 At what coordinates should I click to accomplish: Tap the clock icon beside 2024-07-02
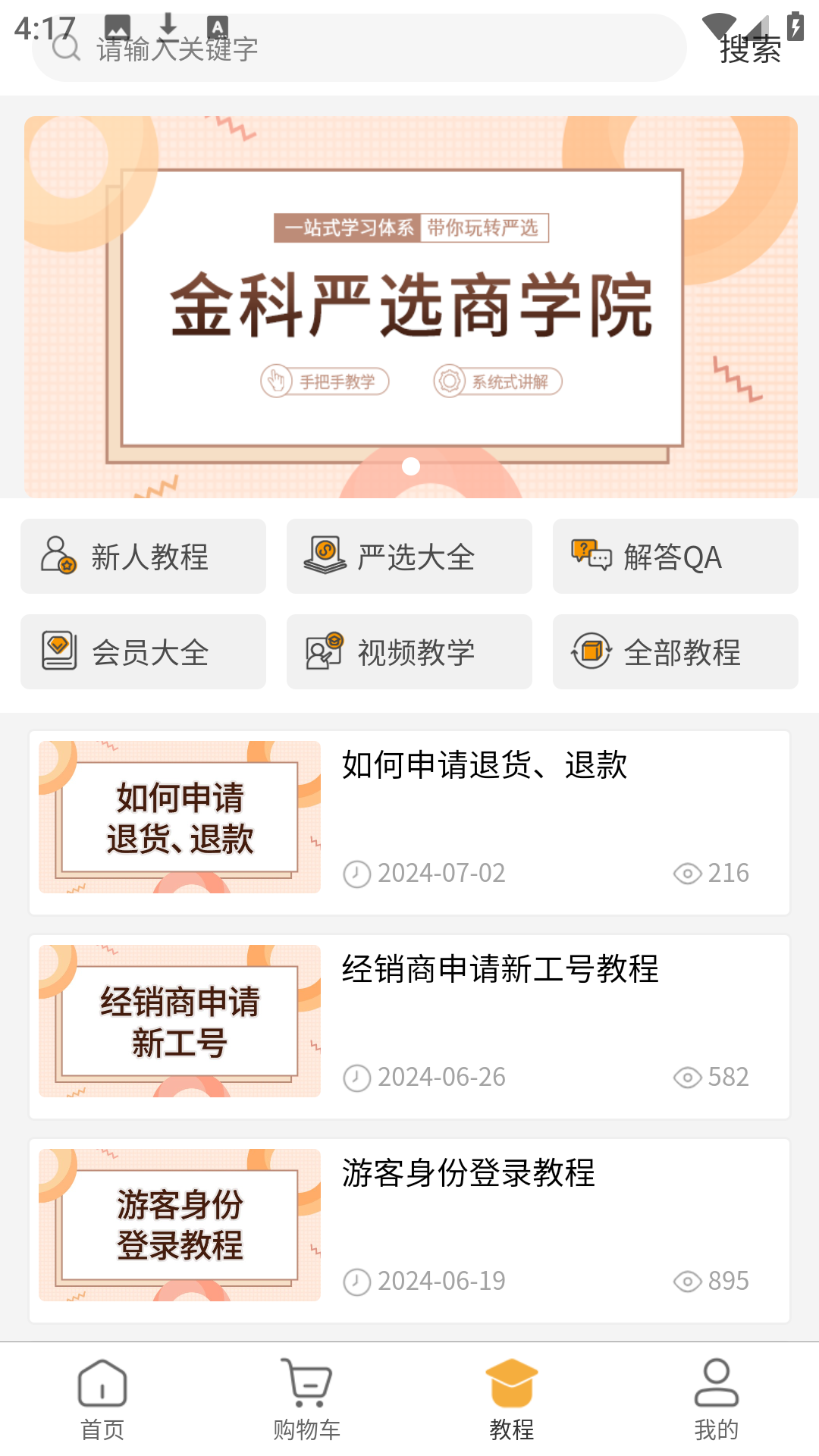click(356, 873)
